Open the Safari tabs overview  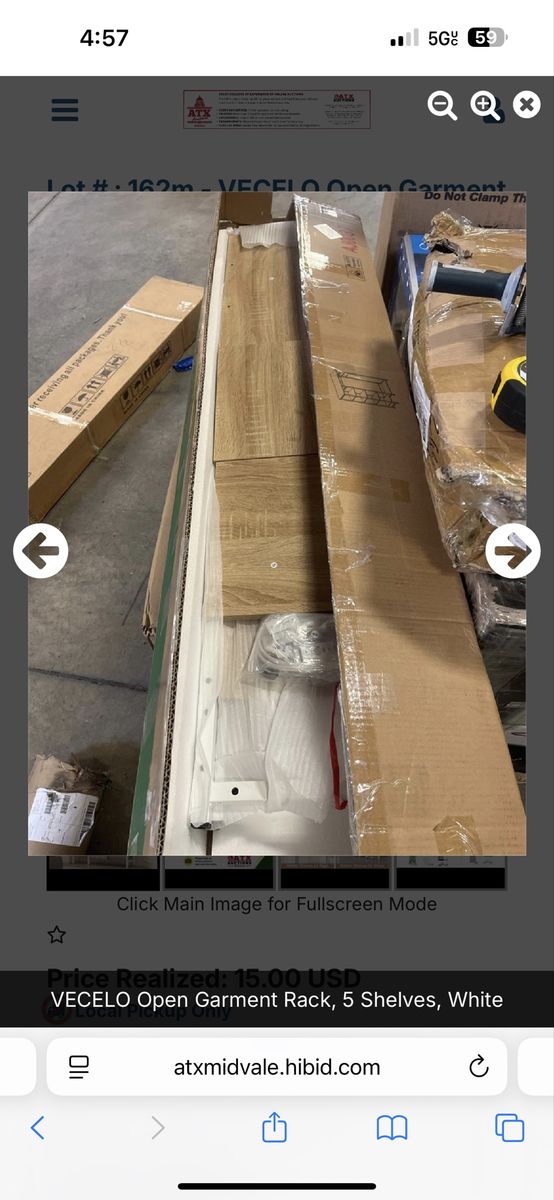(510, 1128)
